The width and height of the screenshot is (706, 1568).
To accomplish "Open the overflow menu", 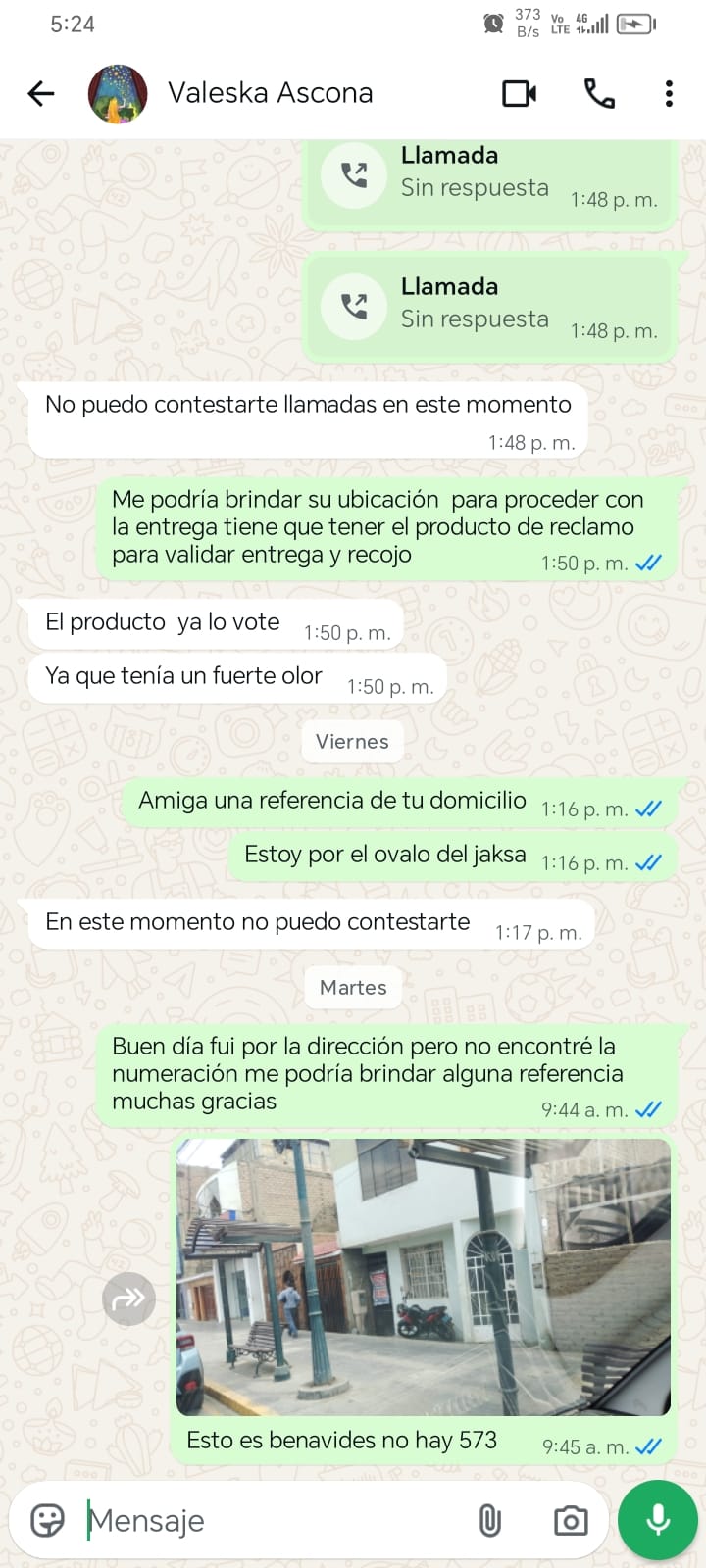I will (x=669, y=94).
